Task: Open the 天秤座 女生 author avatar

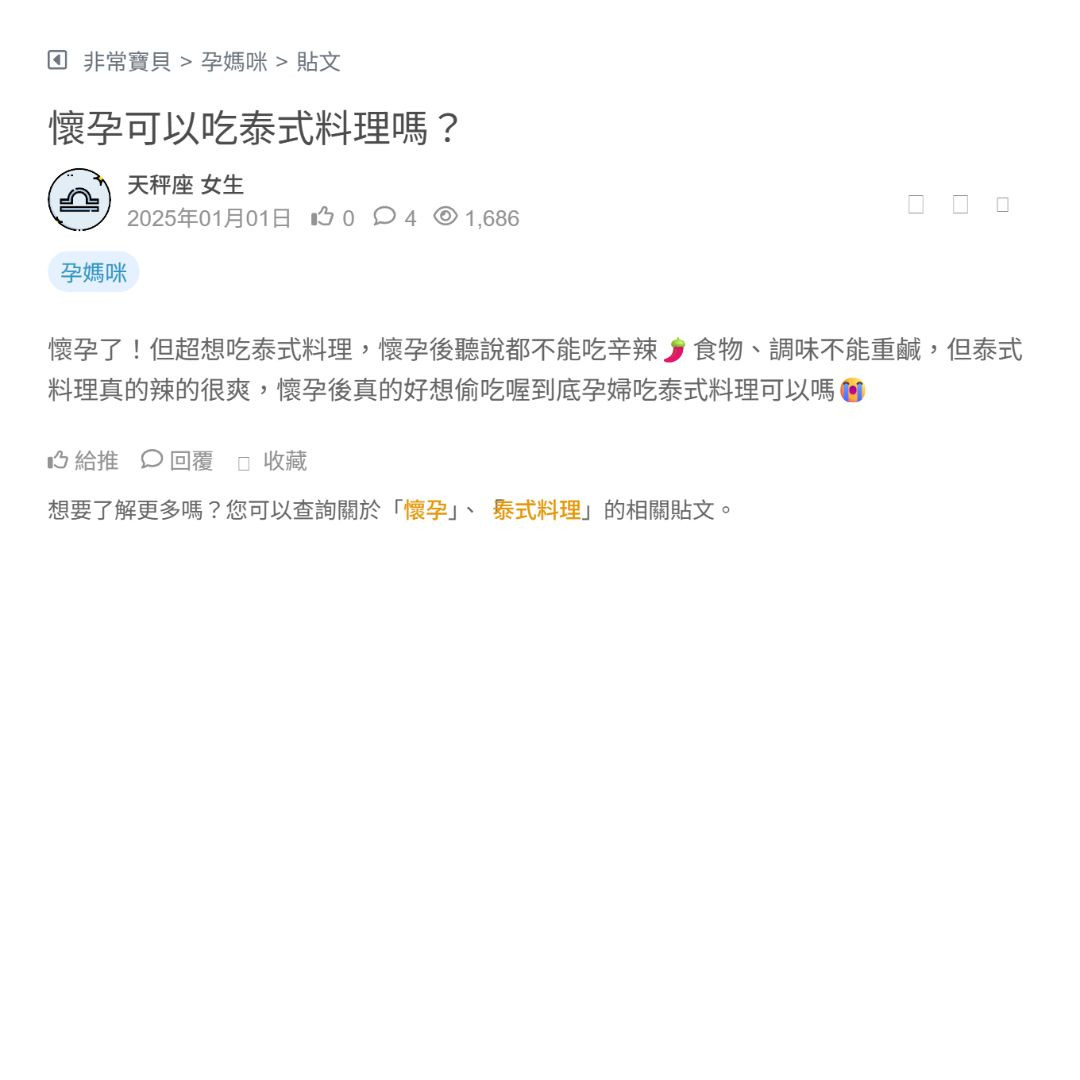Action: point(79,200)
